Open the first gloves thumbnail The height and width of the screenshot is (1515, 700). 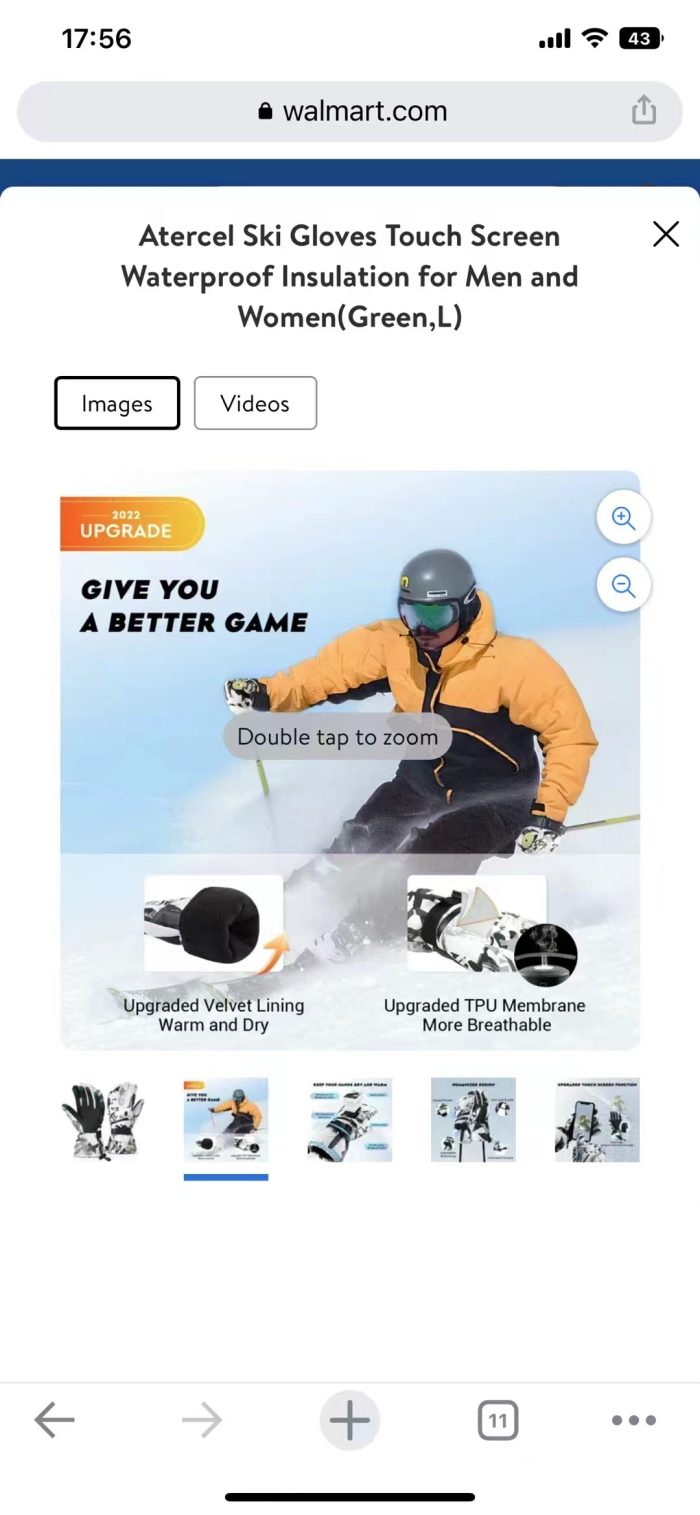coord(102,1120)
